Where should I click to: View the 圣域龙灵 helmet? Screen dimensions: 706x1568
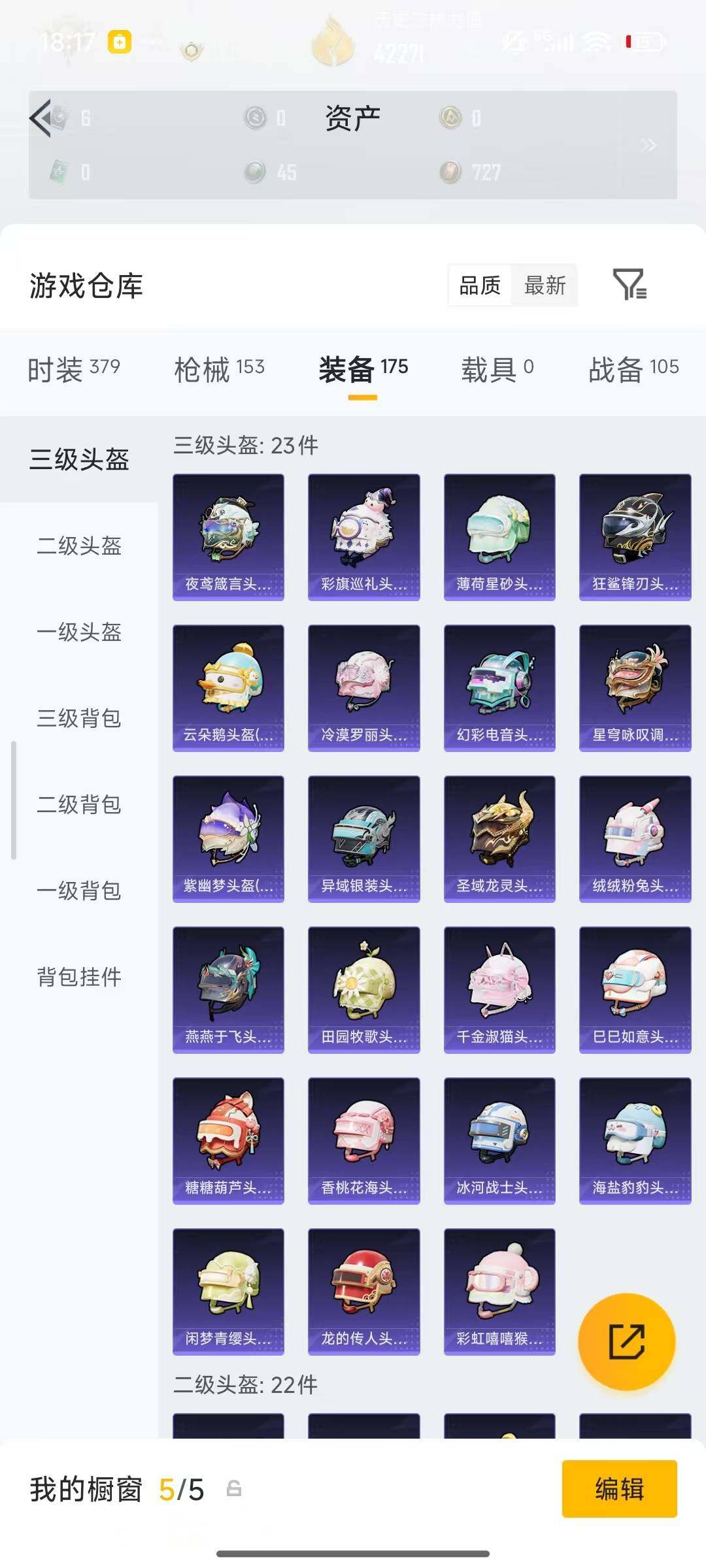point(499,839)
